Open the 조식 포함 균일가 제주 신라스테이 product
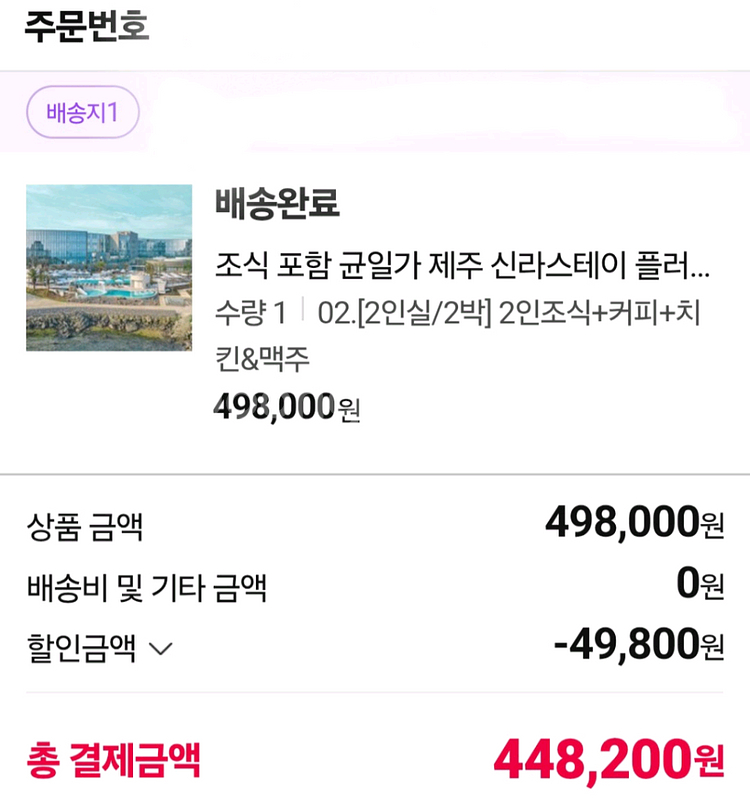750x803 pixels. point(462,267)
